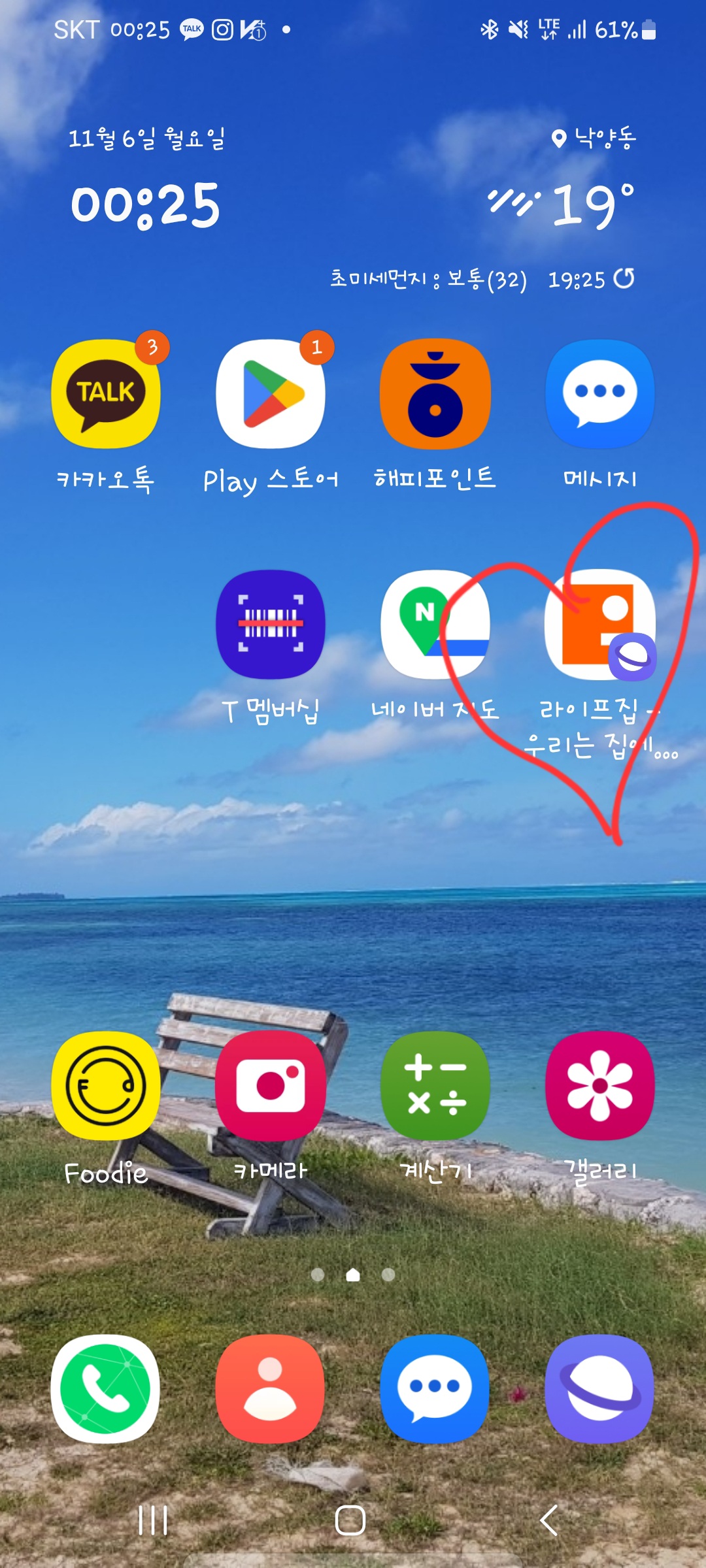Open weather details for 낙양동
The width and height of the screenshot is (706, 1568).
pos(594,139)
